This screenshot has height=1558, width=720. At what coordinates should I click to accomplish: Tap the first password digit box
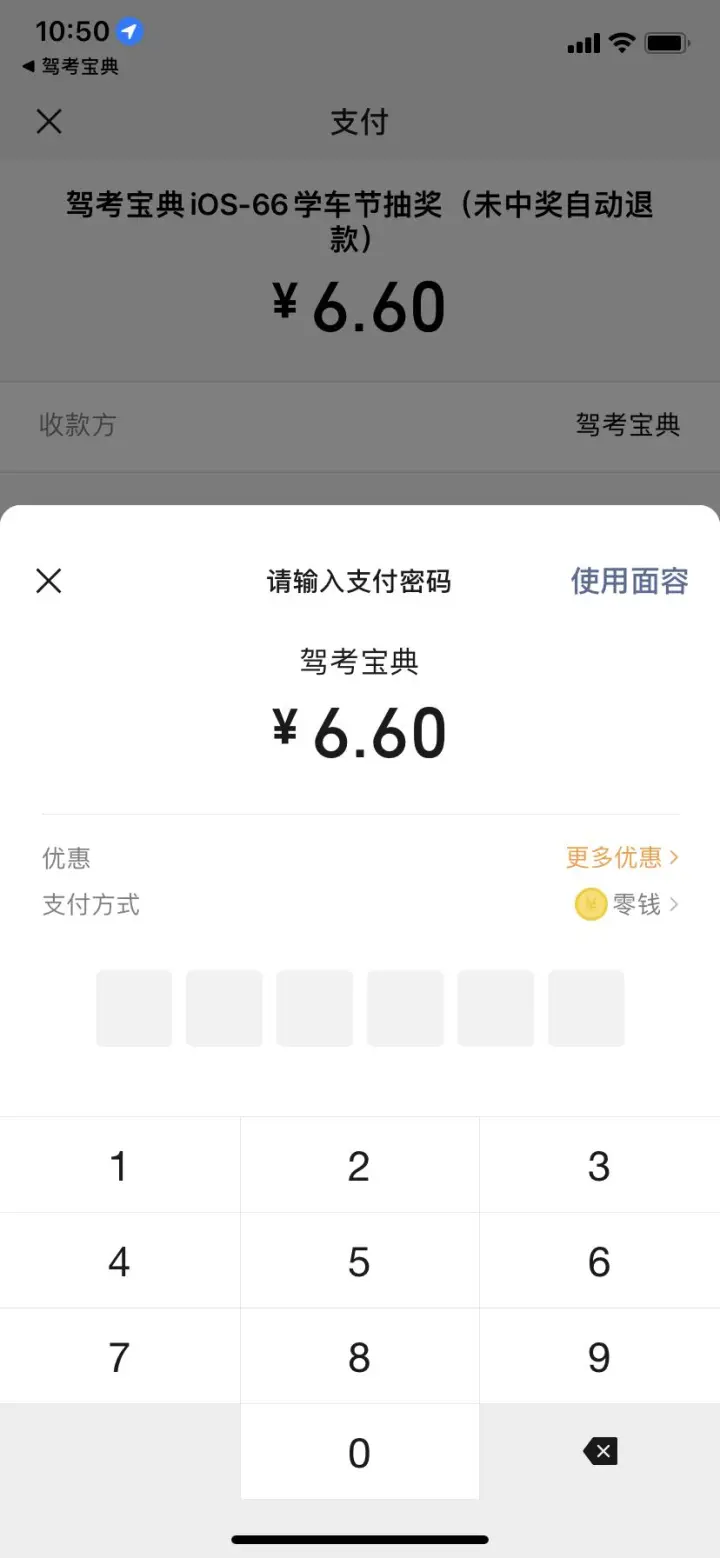coord(134,1008)
